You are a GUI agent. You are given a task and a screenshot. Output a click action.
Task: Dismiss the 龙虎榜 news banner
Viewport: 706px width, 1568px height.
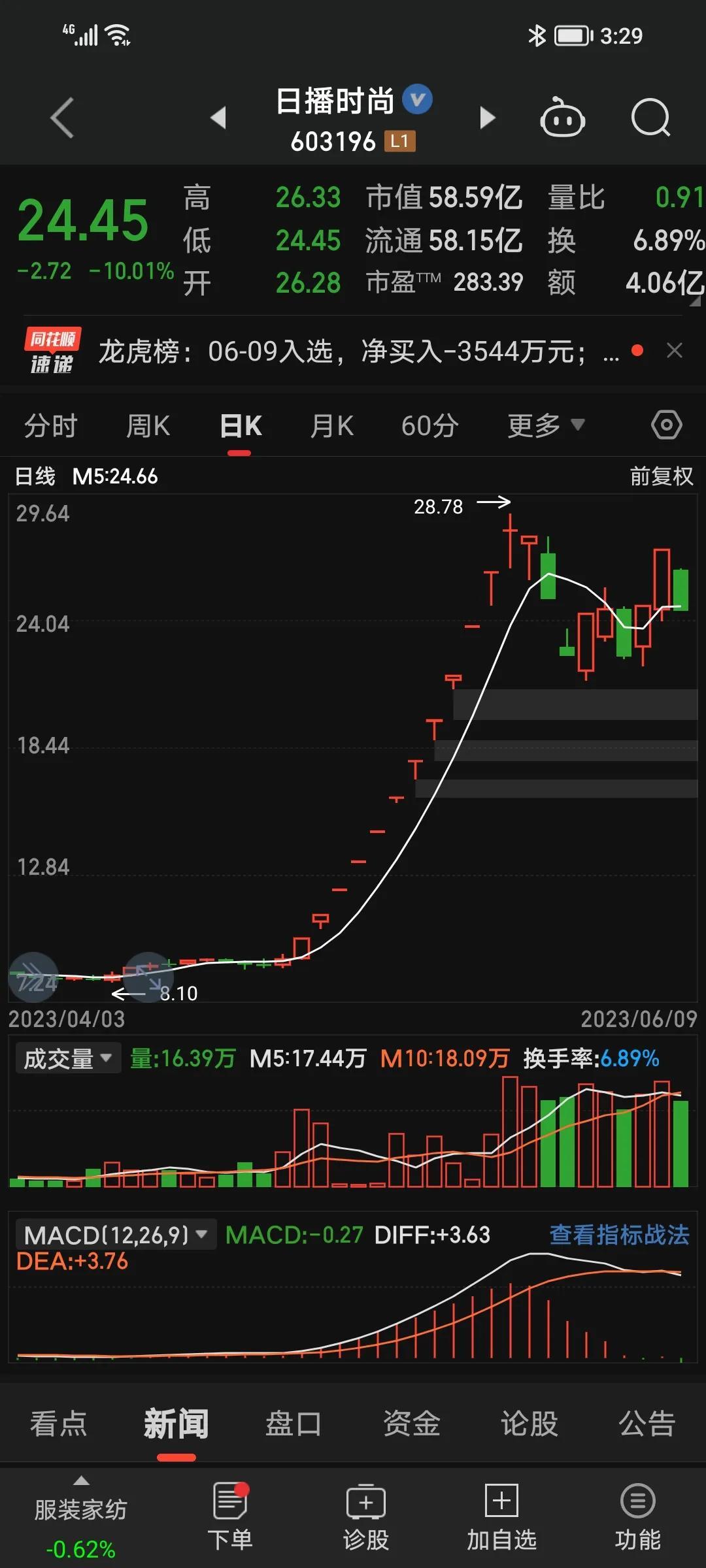click(675, 351)
